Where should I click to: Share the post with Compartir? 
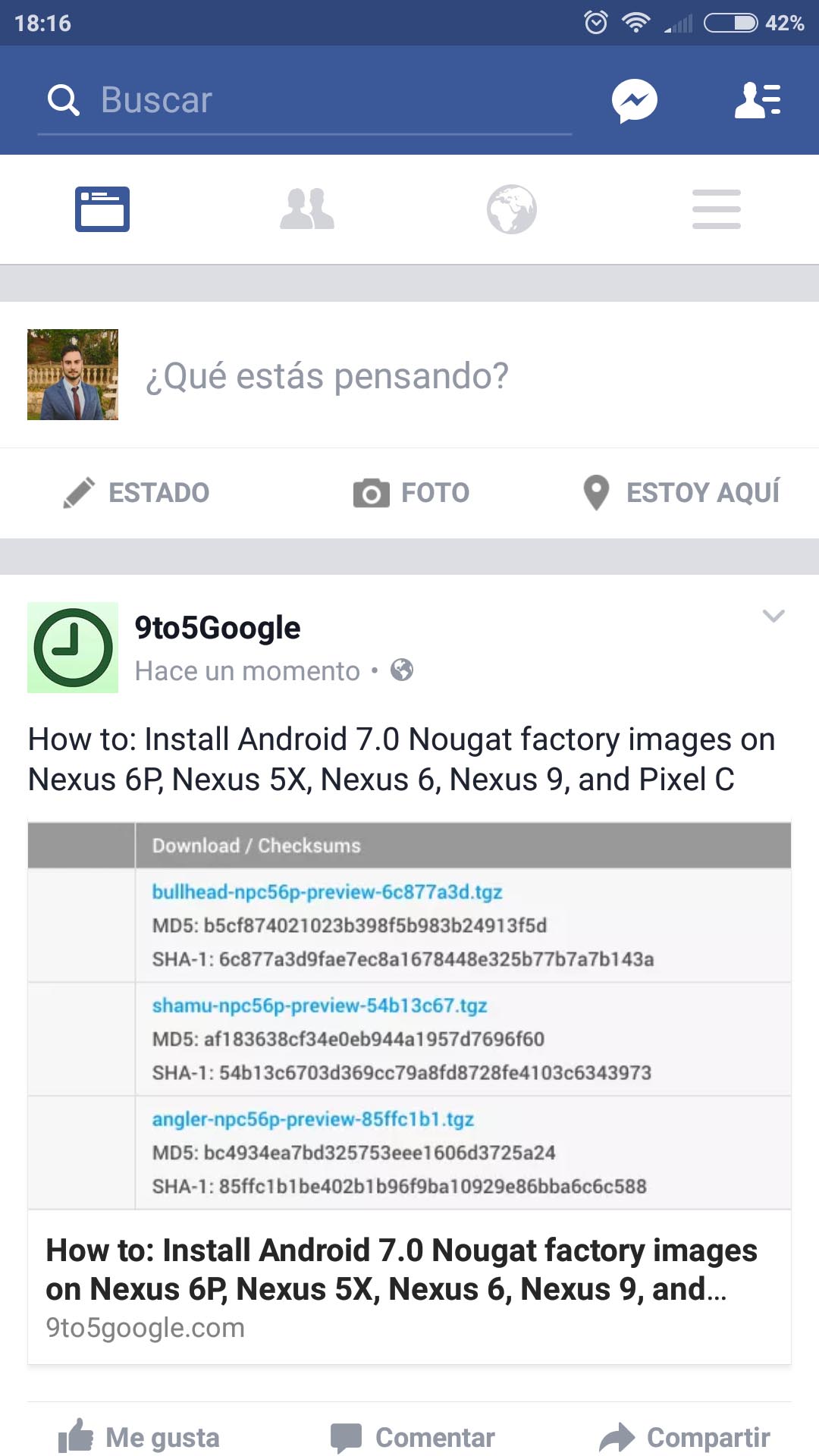pos(685,1437)
